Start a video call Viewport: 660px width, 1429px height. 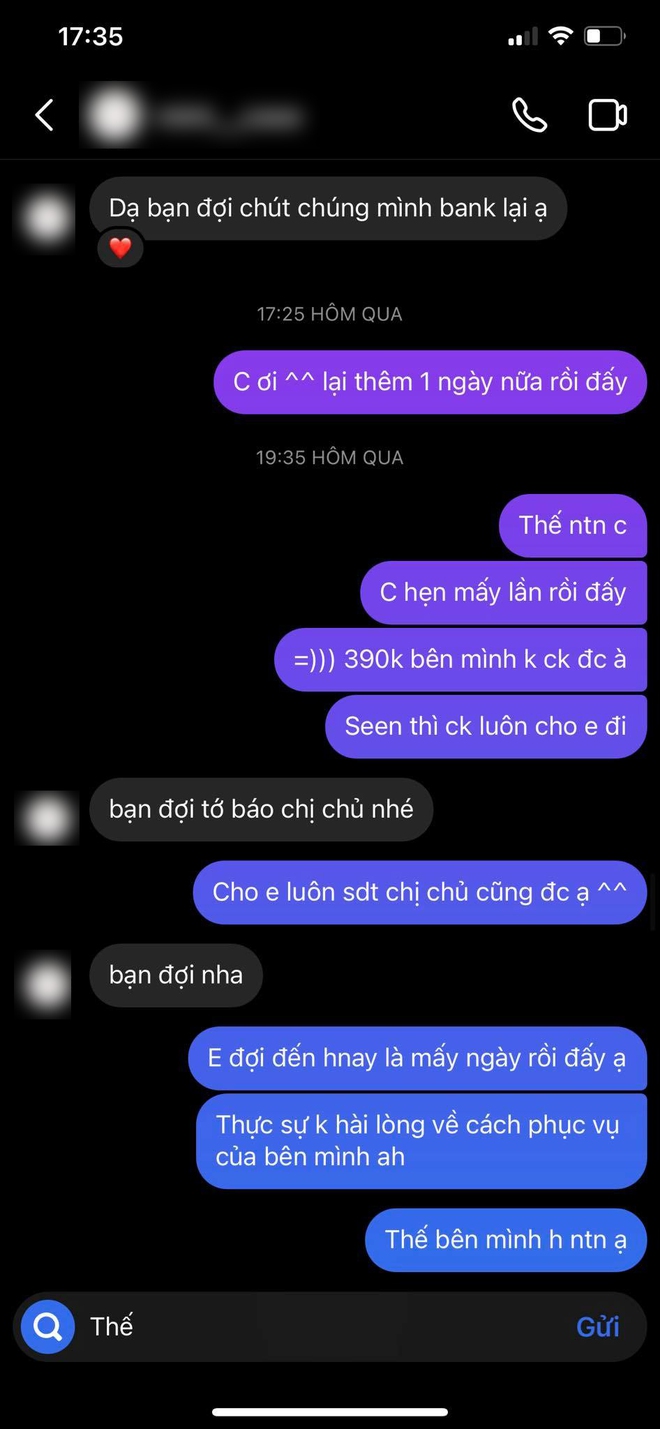[x=606, y=115]
